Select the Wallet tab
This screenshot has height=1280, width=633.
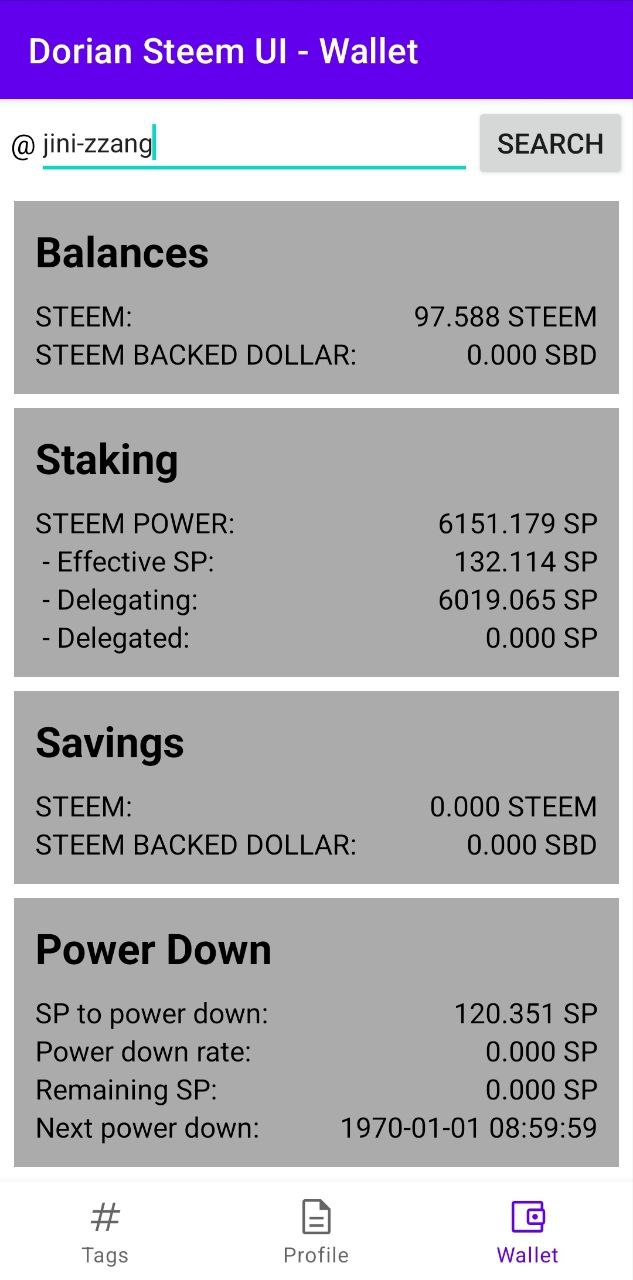(527, 1232)
